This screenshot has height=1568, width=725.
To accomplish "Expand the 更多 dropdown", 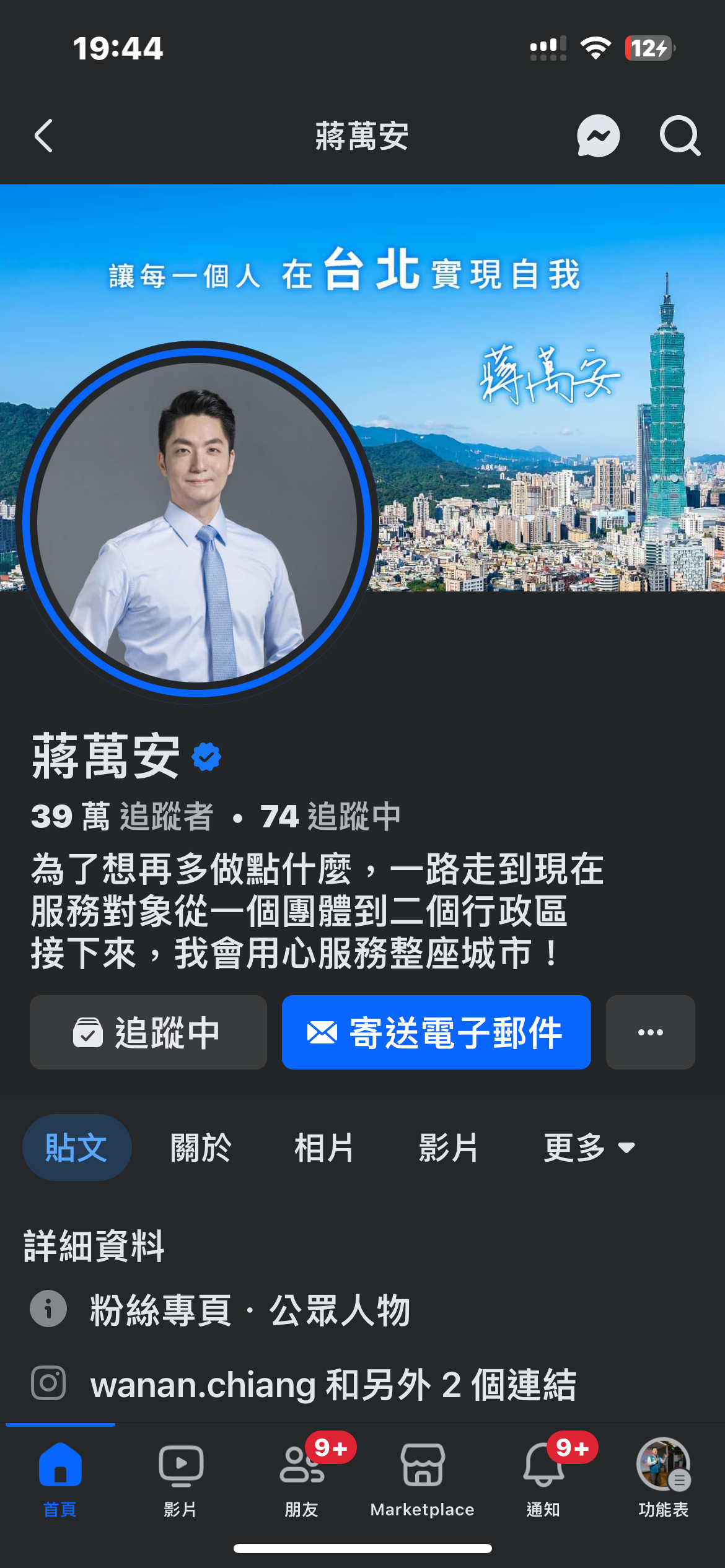I will tap(589, 1148).
